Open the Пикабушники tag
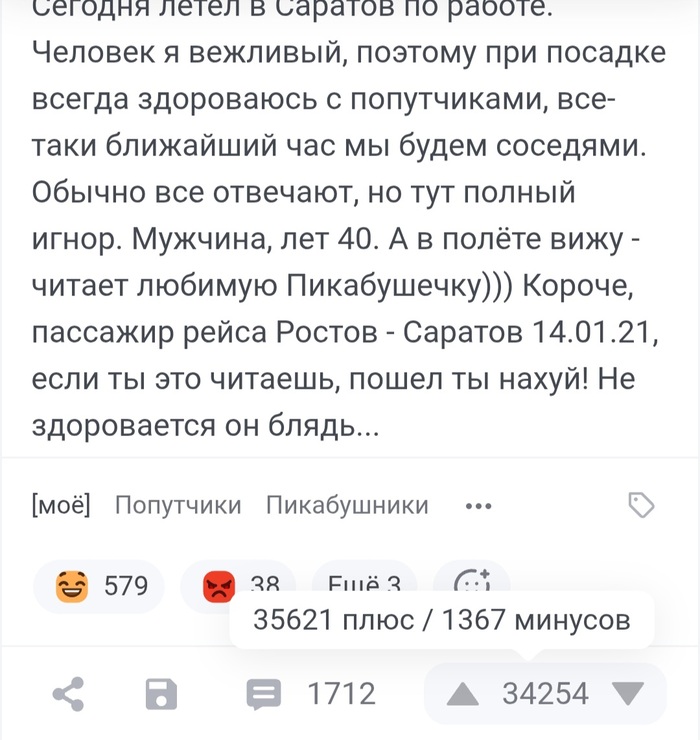The image size is (700, 740). pyautogui.click(x=347, y=506)
